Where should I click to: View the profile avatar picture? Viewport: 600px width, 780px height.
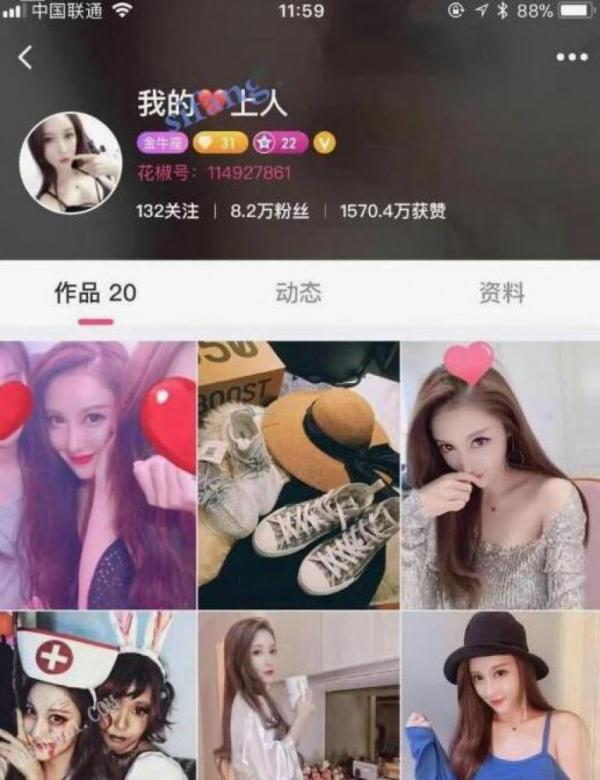pyautogui.click(x=70, y=162)
